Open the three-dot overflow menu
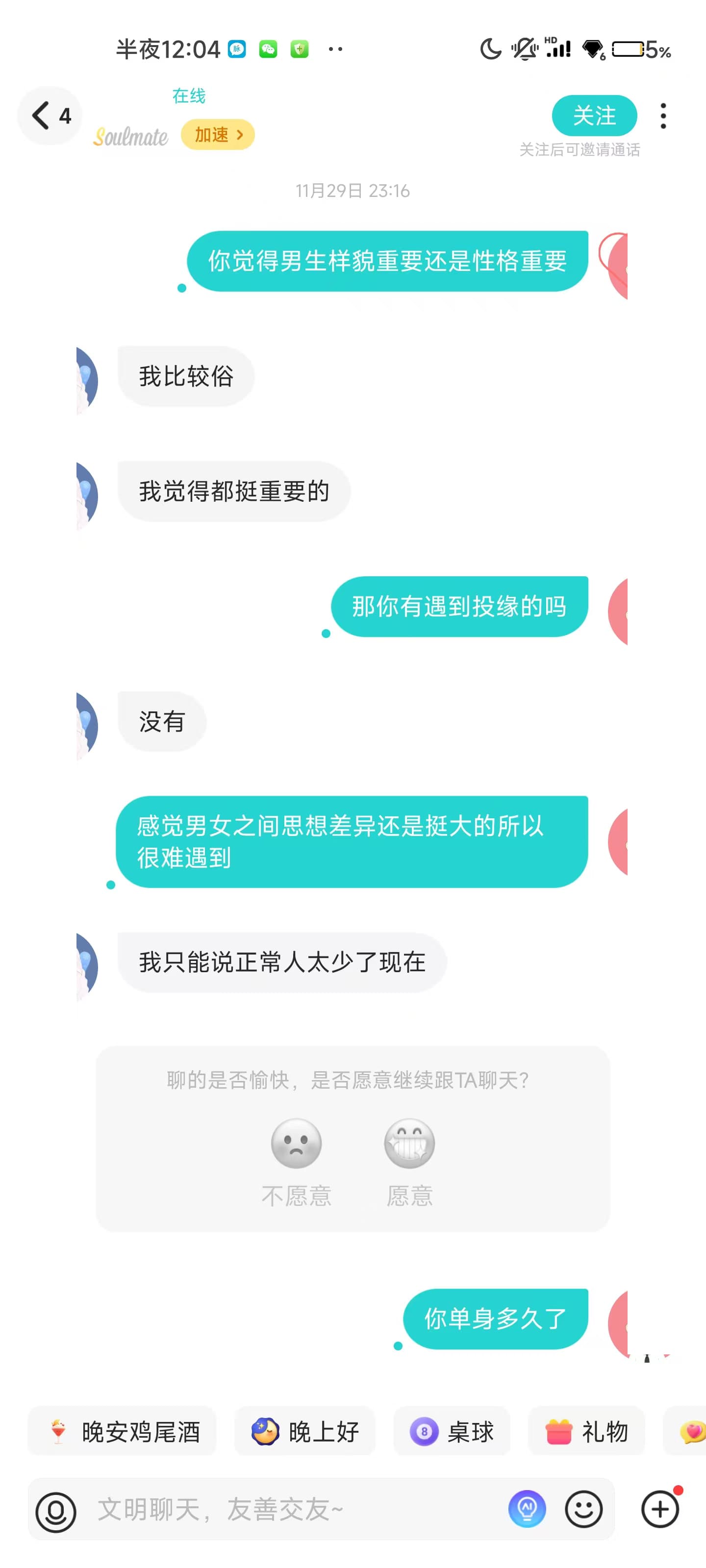Viewport: 706px width, 1568px height. click(663, 115)
